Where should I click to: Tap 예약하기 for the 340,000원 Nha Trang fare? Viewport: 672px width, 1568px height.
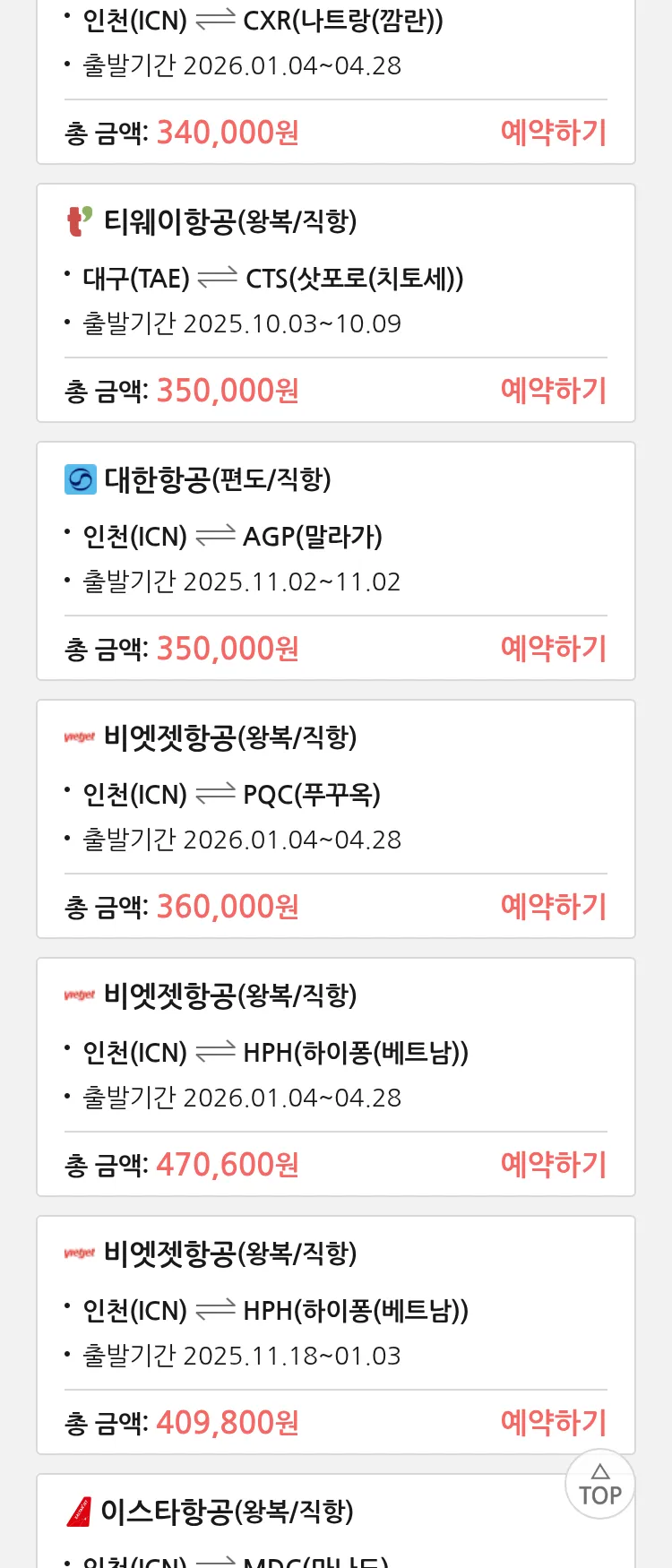[x=553, y=133]
